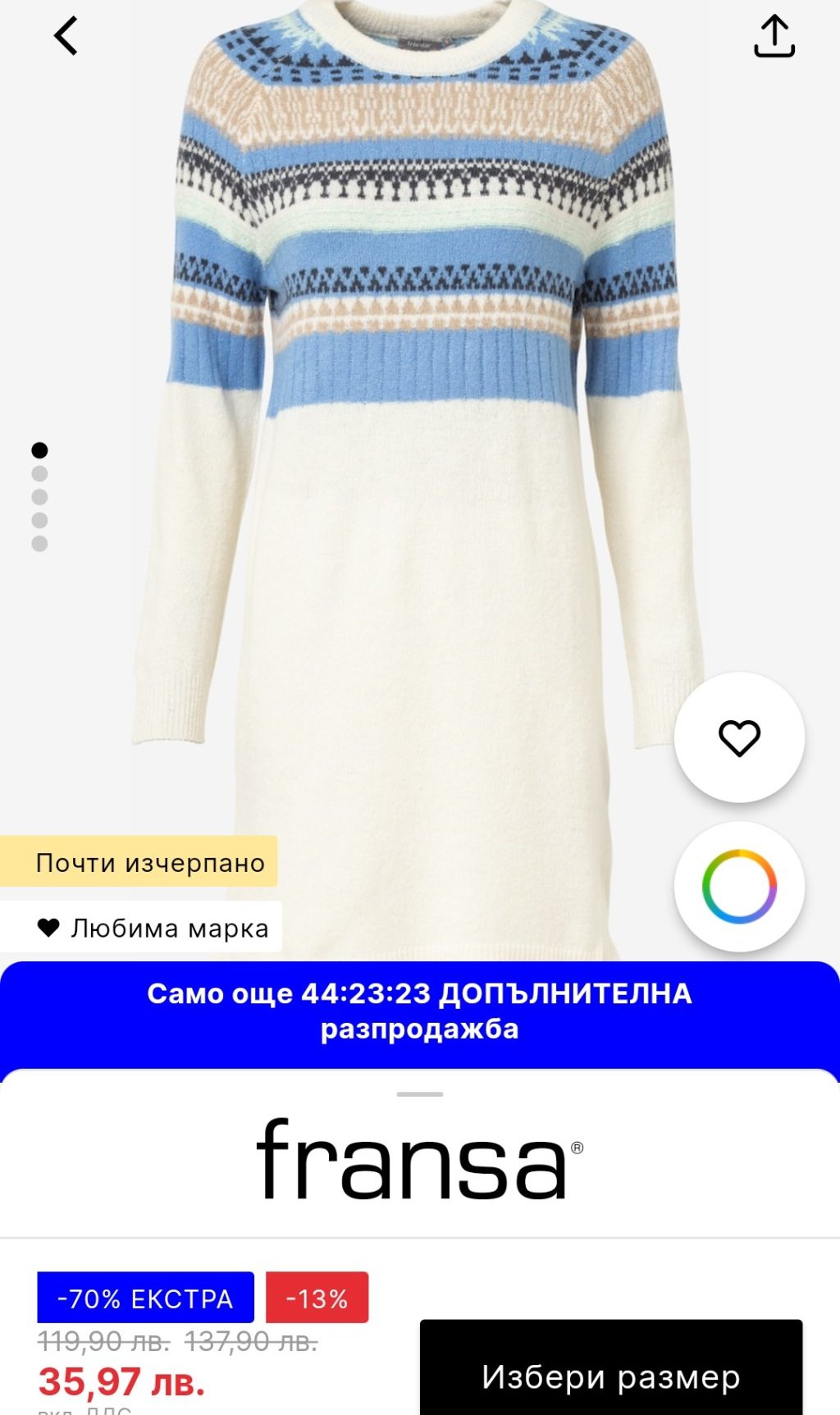Open the color options circle
840x1415 pixels.
(x=739, y=887)
